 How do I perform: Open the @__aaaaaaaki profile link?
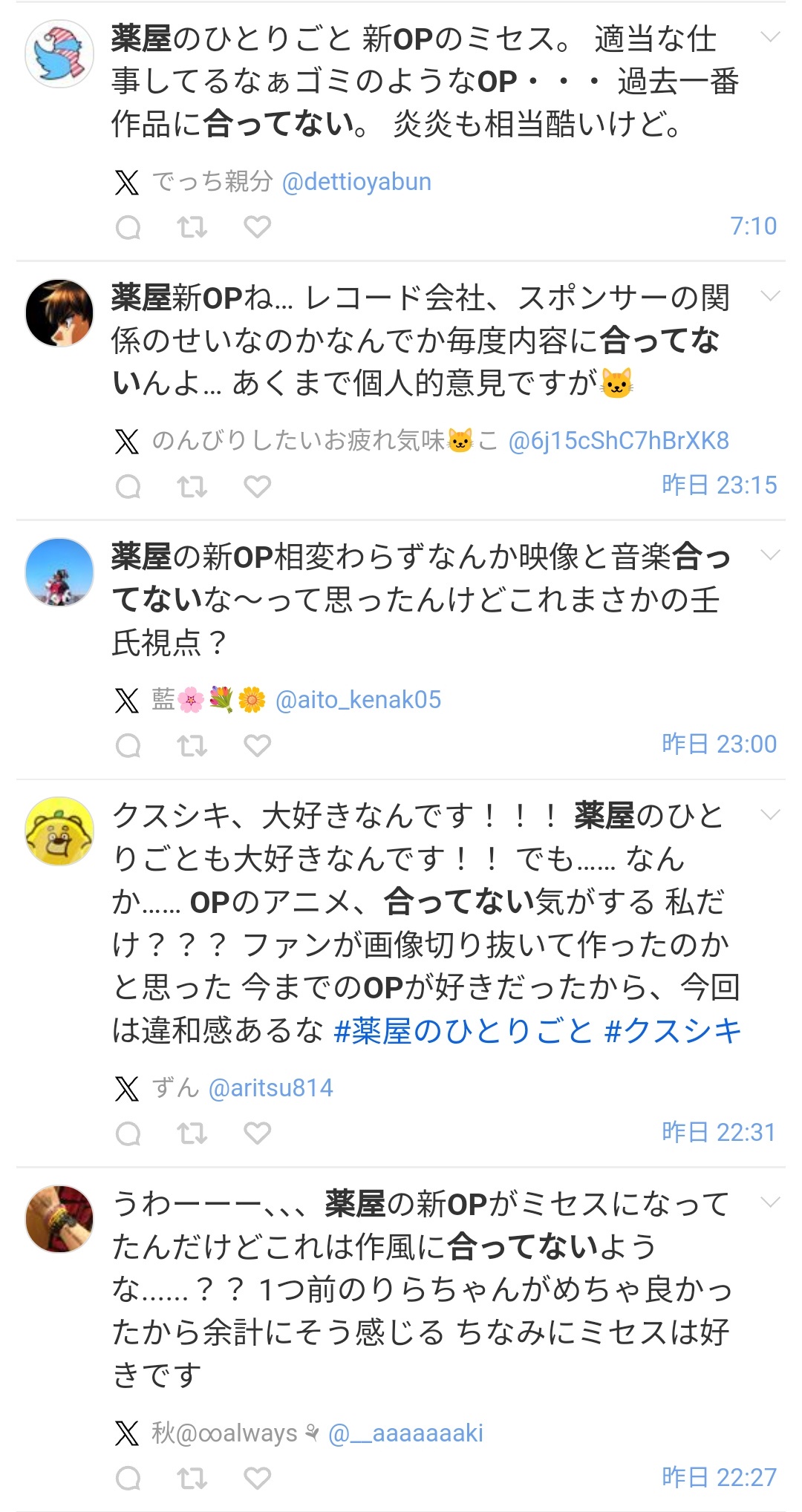[405, 1433]
